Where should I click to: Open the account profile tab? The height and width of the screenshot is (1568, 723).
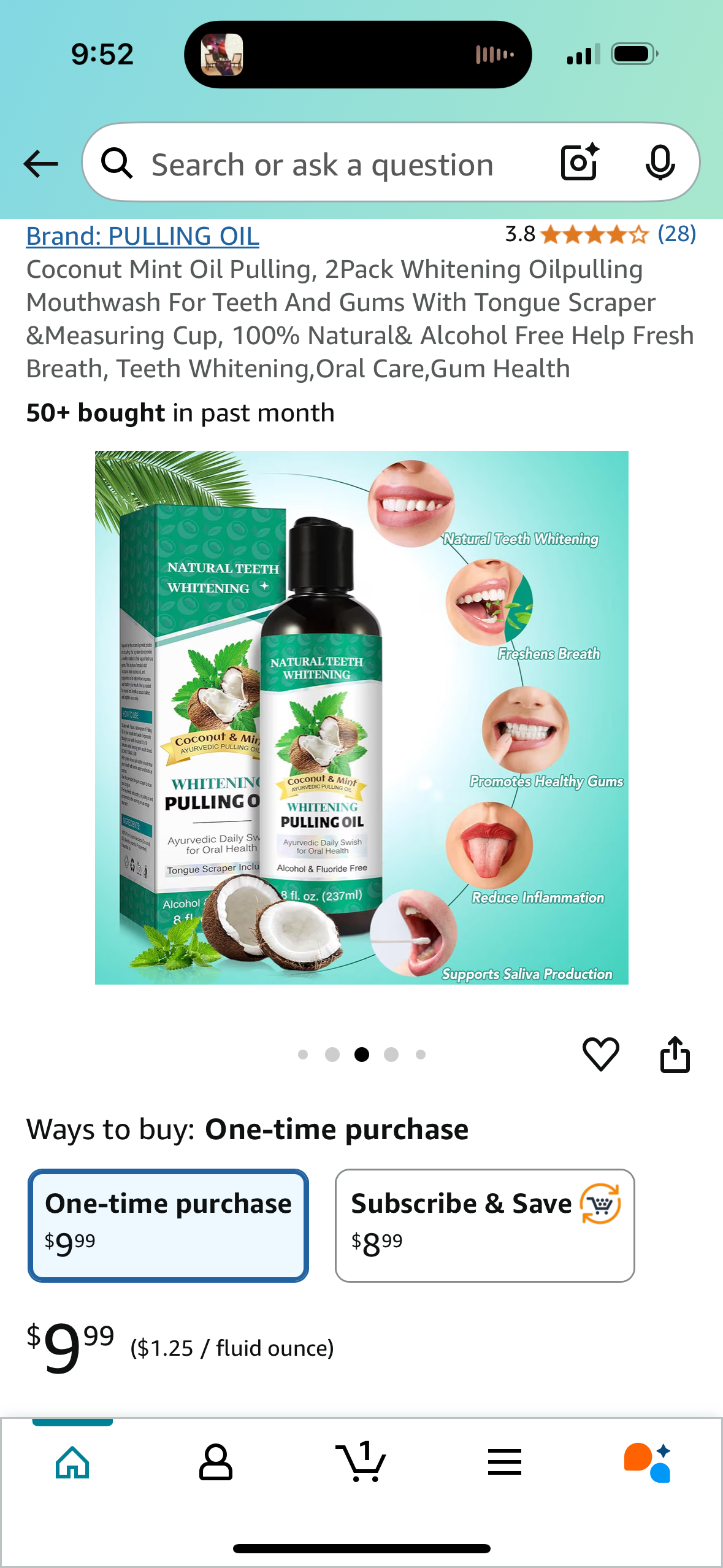[x=216, y=1462]
